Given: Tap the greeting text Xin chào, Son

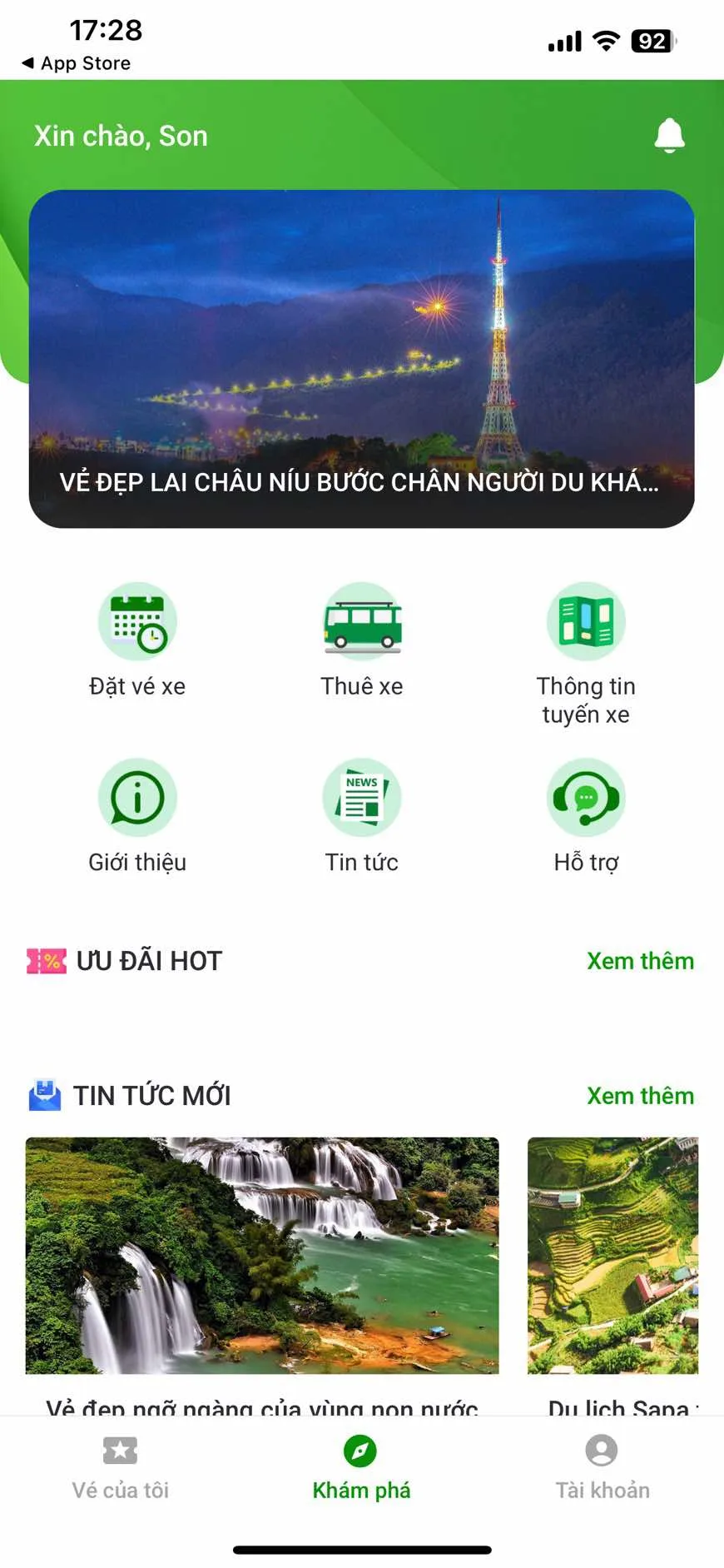Looking at the screenshot, I should pos(121,135).
